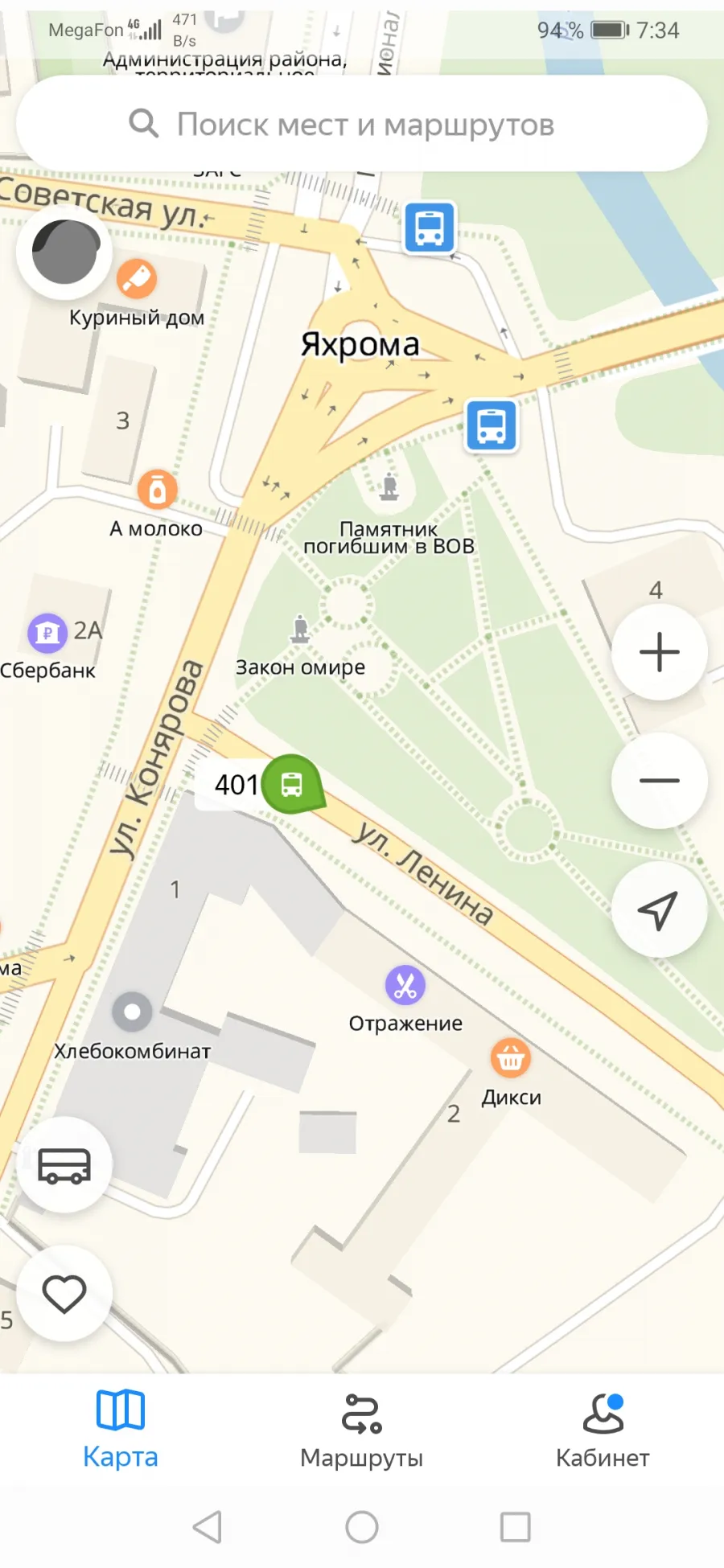Open the Хлебокомбинат place marker
724x1568 pixels.
(x=132, y=1012)
